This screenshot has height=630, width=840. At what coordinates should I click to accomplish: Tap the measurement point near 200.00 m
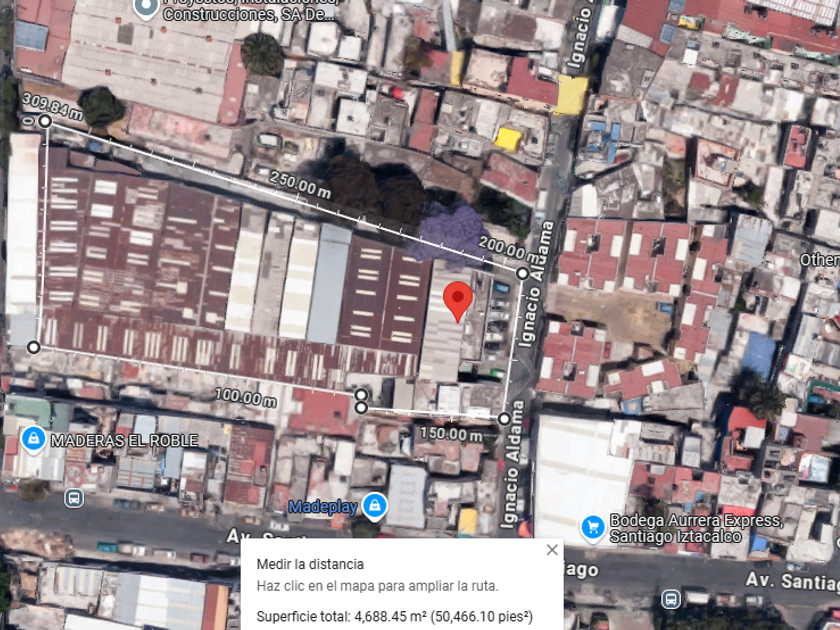coord(522,274)
